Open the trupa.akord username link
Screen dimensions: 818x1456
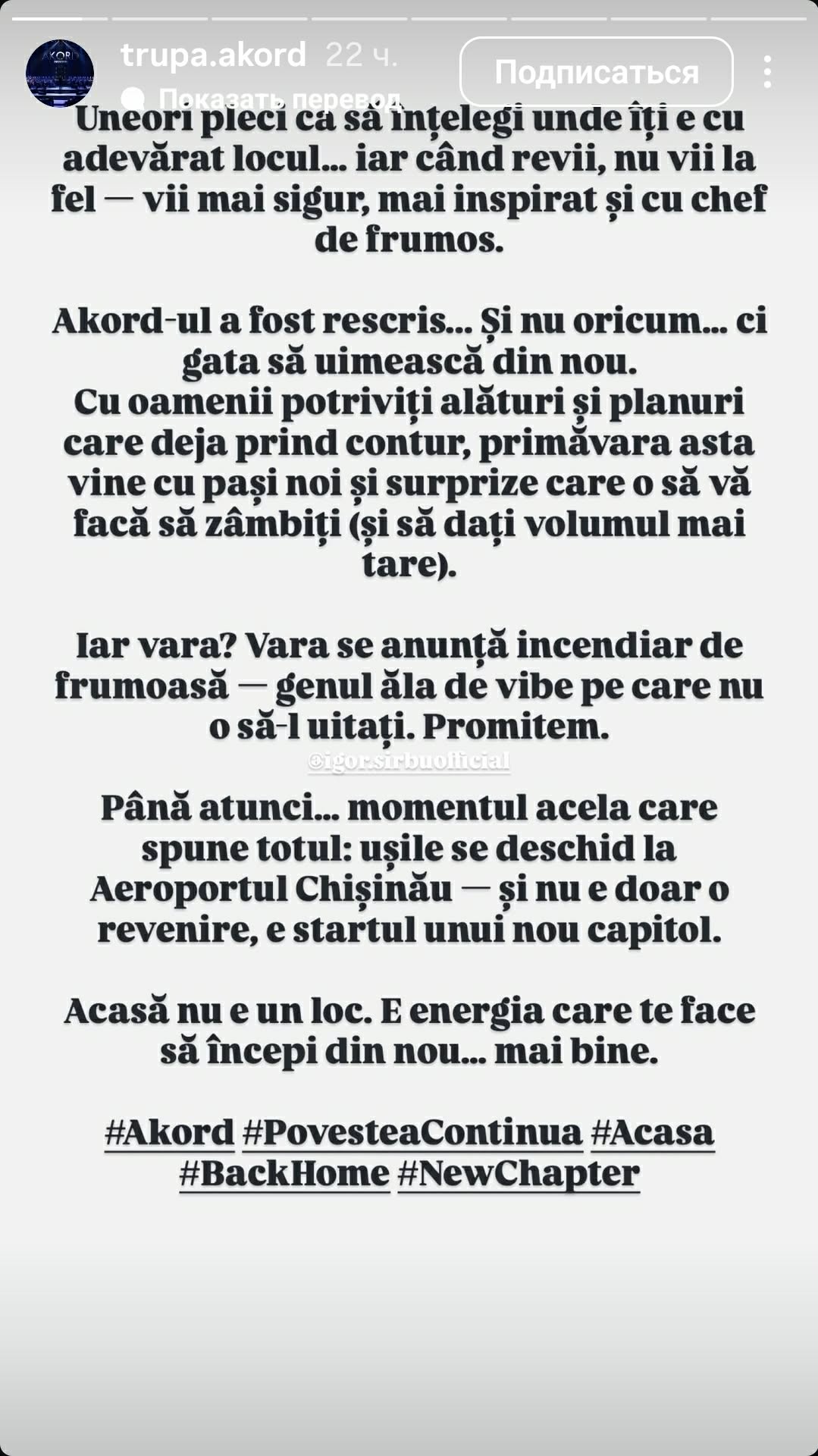(x=213, y=55)
